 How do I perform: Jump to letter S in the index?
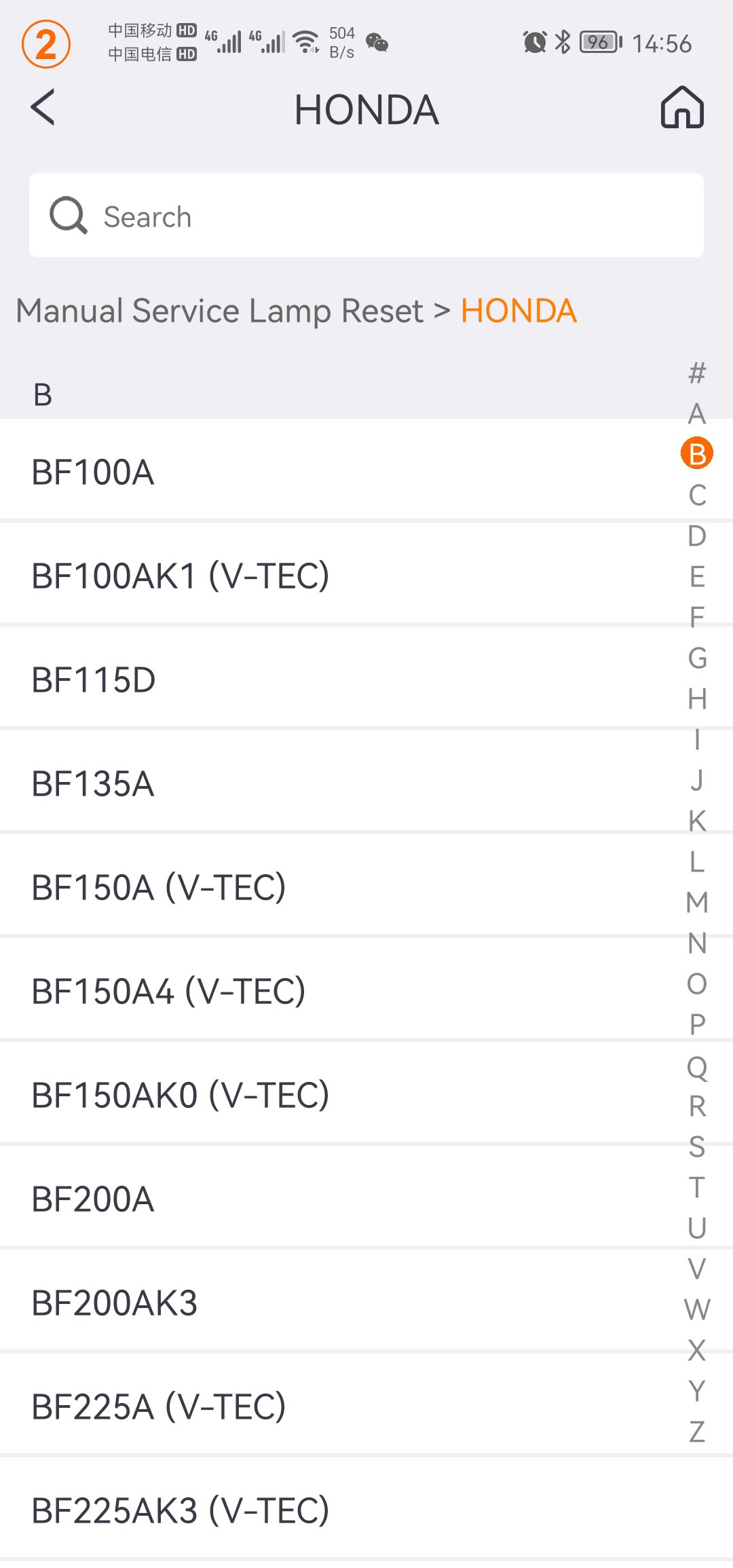coord(697,1147)
